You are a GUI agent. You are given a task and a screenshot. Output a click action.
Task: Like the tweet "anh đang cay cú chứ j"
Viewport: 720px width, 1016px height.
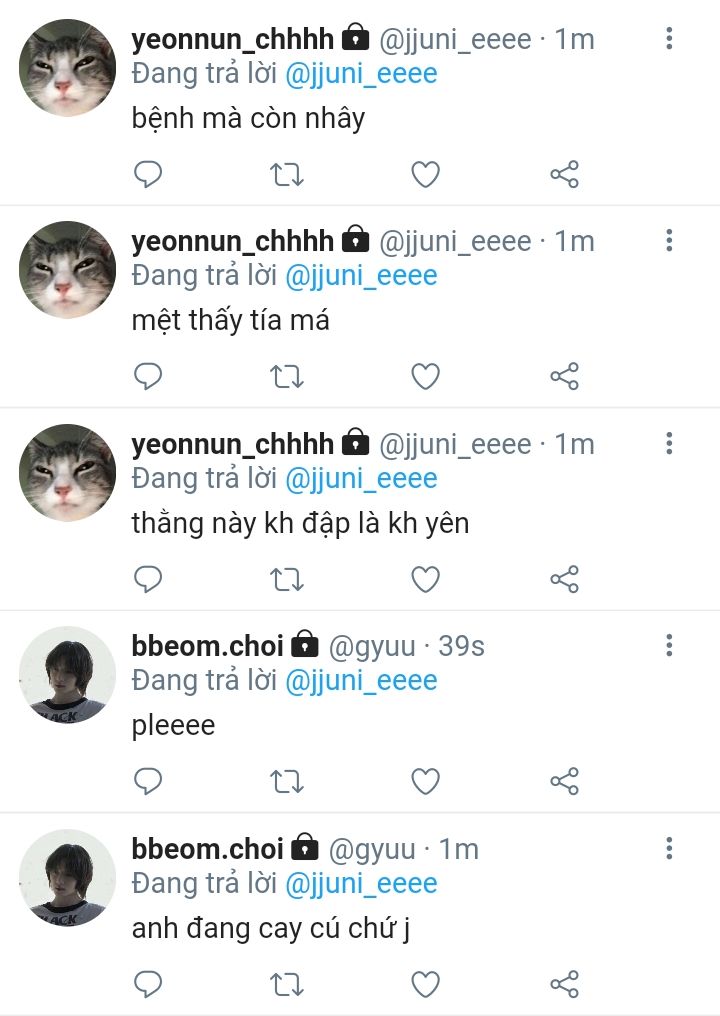click(426, 984)
